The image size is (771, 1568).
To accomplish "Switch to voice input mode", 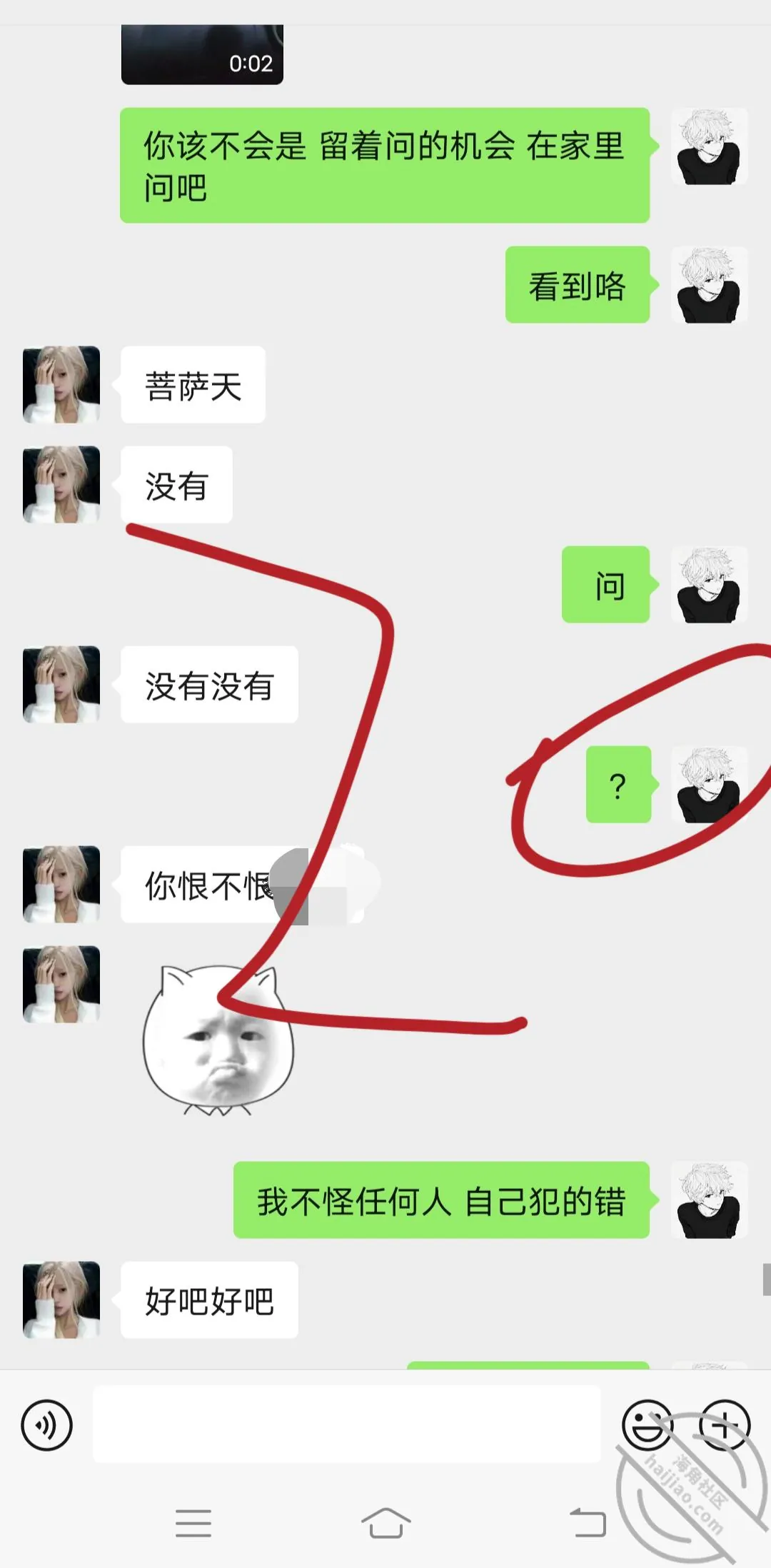I will pos(47,1425).
